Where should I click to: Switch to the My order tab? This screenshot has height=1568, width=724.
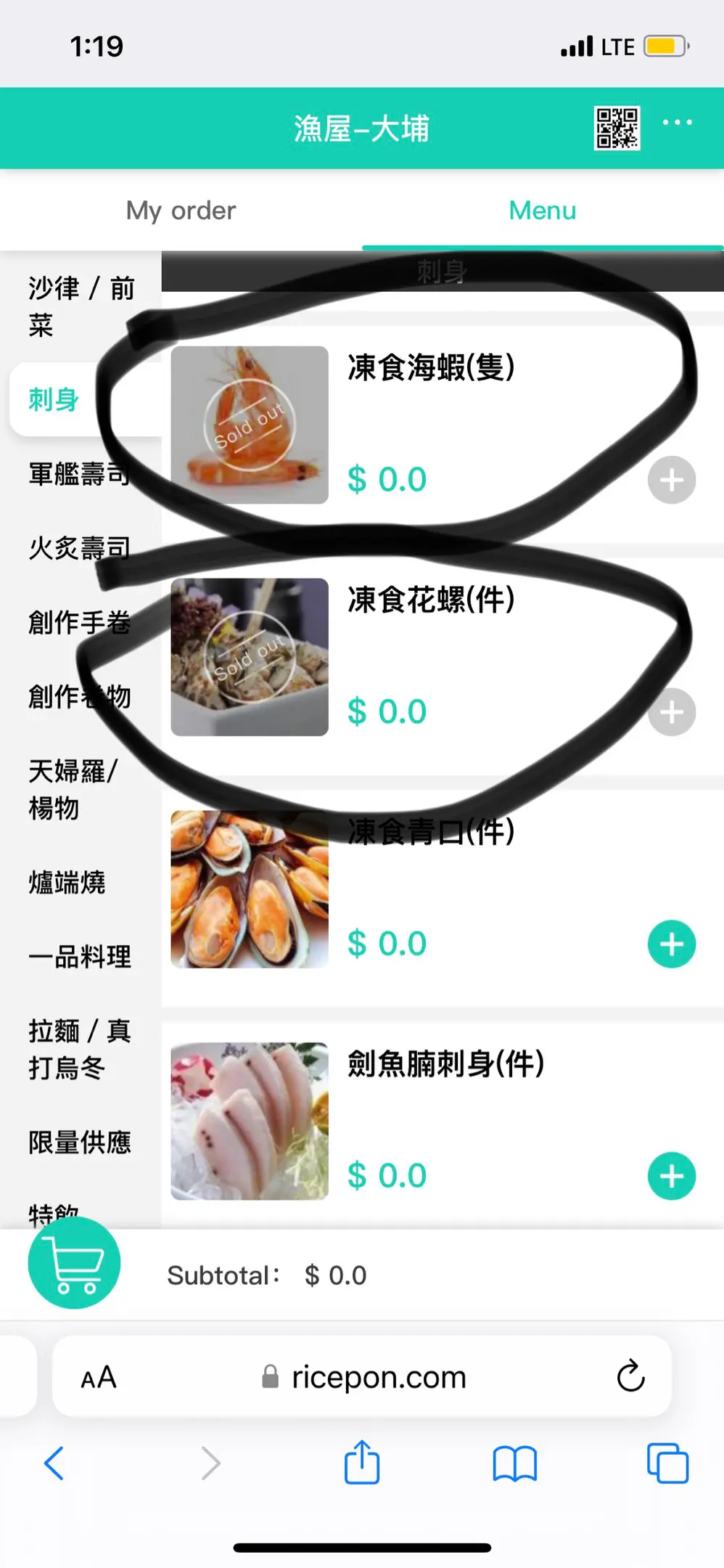click(x=181, y=211)
